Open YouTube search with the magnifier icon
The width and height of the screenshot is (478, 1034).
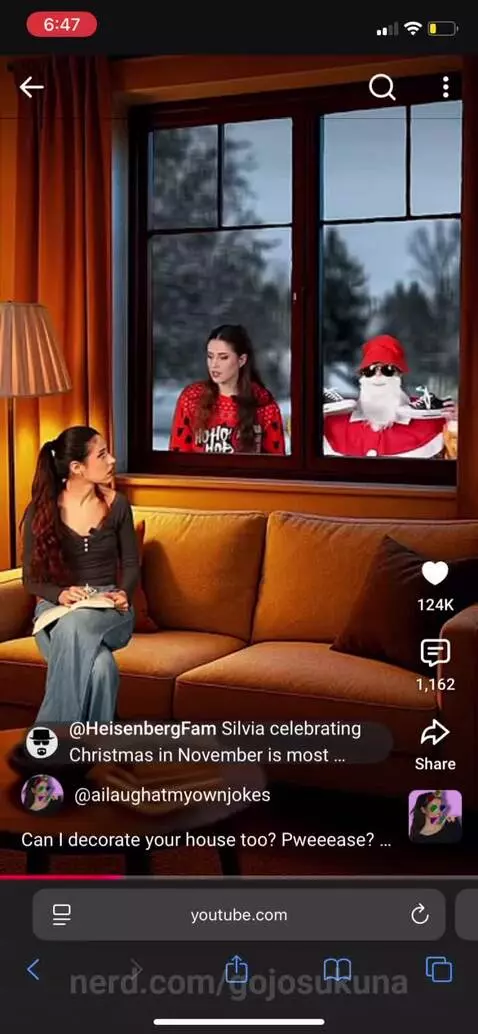382,87
